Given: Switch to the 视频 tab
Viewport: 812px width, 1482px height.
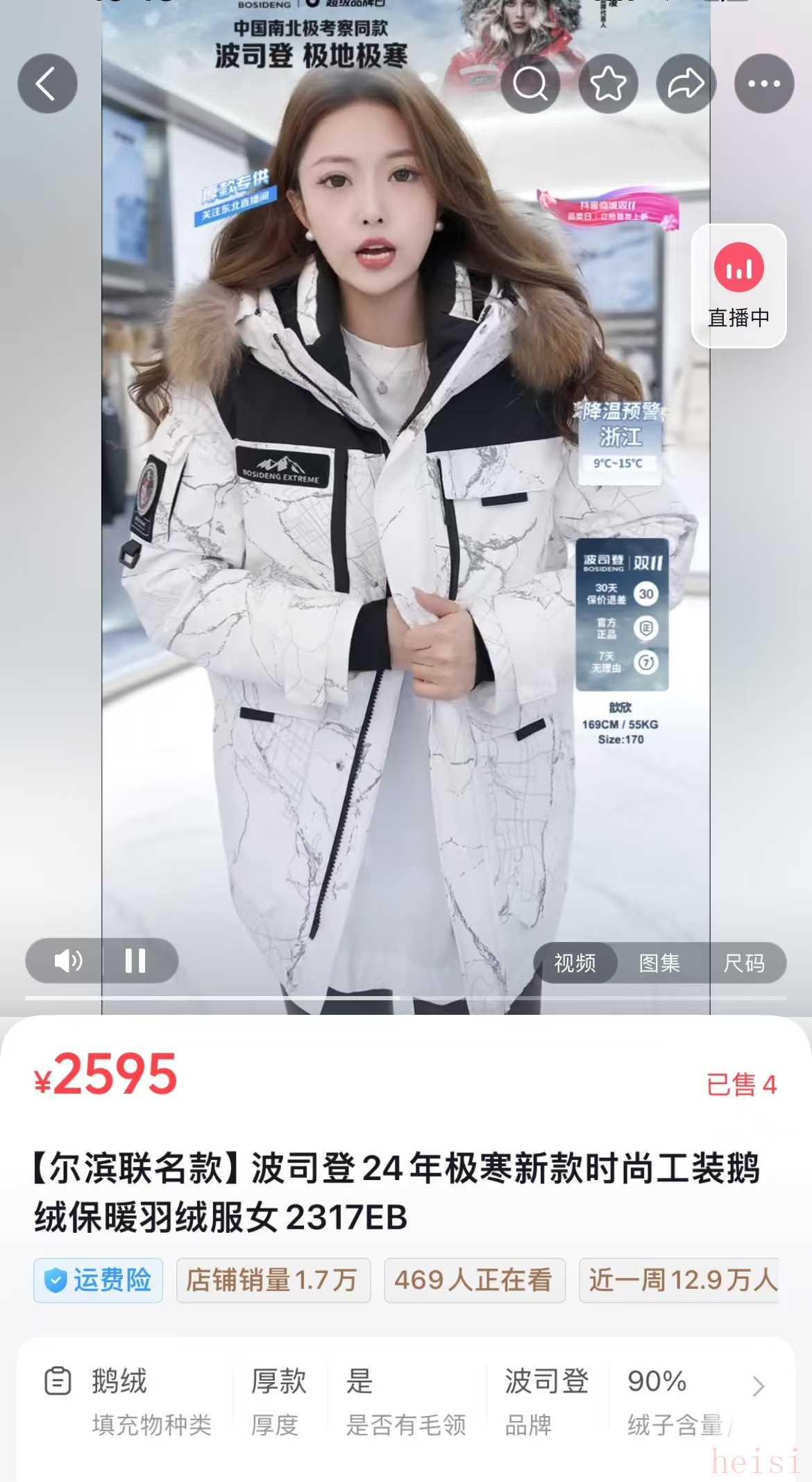Looking at the screenshot, I should [575, 963].
